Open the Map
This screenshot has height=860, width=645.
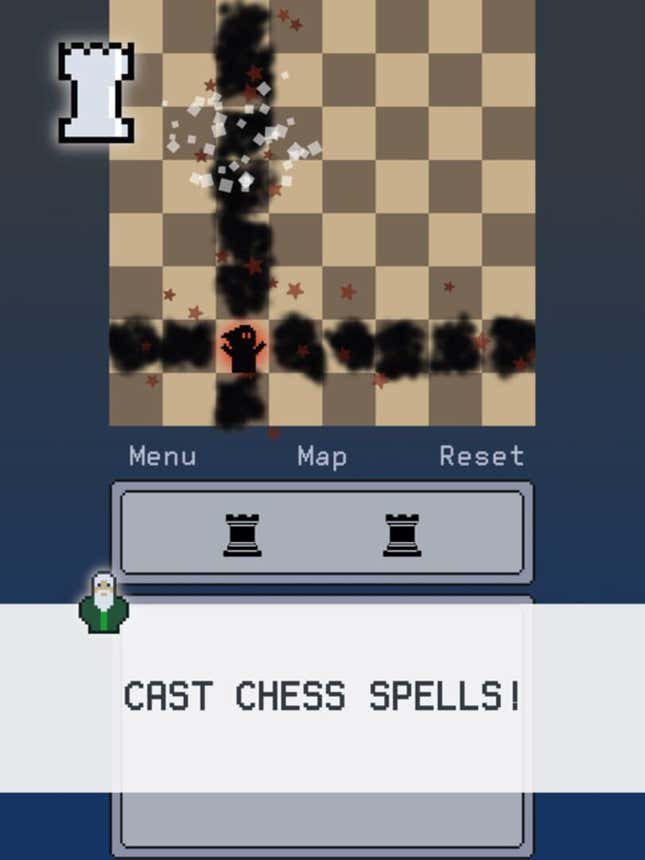tap(322, 457)
